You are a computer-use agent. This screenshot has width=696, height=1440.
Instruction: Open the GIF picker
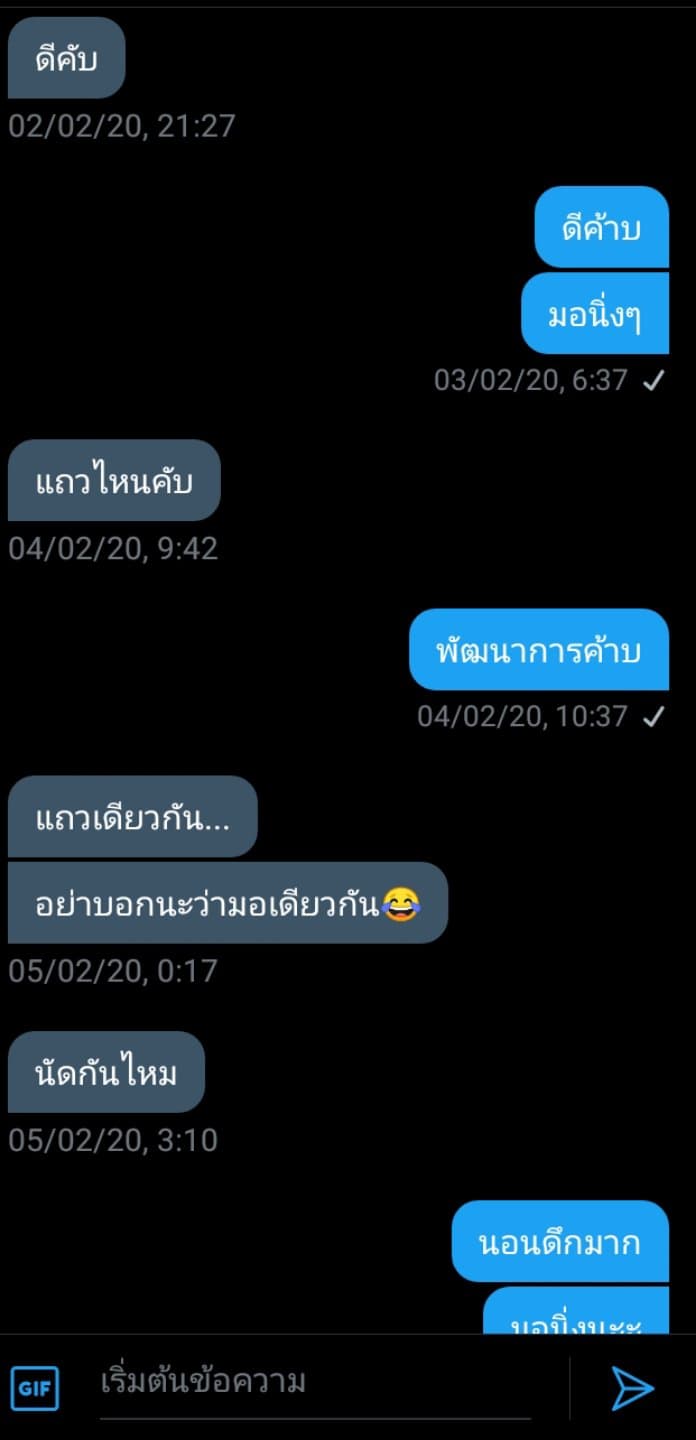click(35, 1388)
